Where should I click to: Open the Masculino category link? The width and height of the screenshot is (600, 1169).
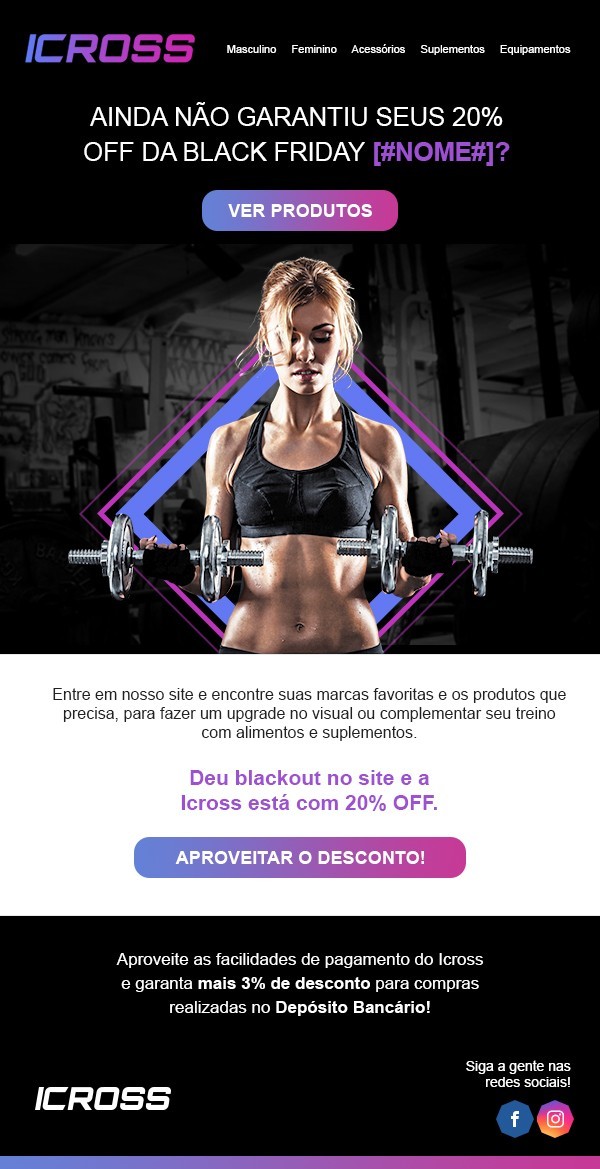click(251, 49)
